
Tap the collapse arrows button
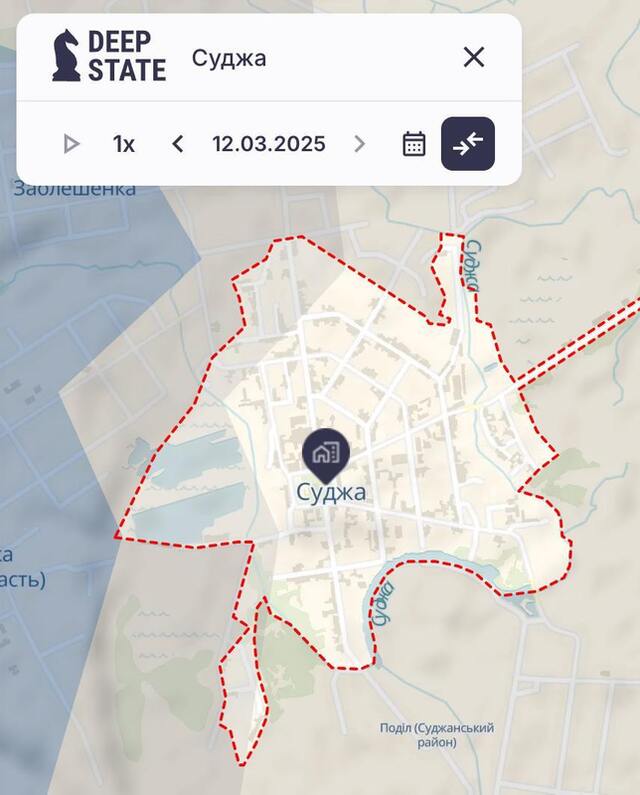[468, 144]
